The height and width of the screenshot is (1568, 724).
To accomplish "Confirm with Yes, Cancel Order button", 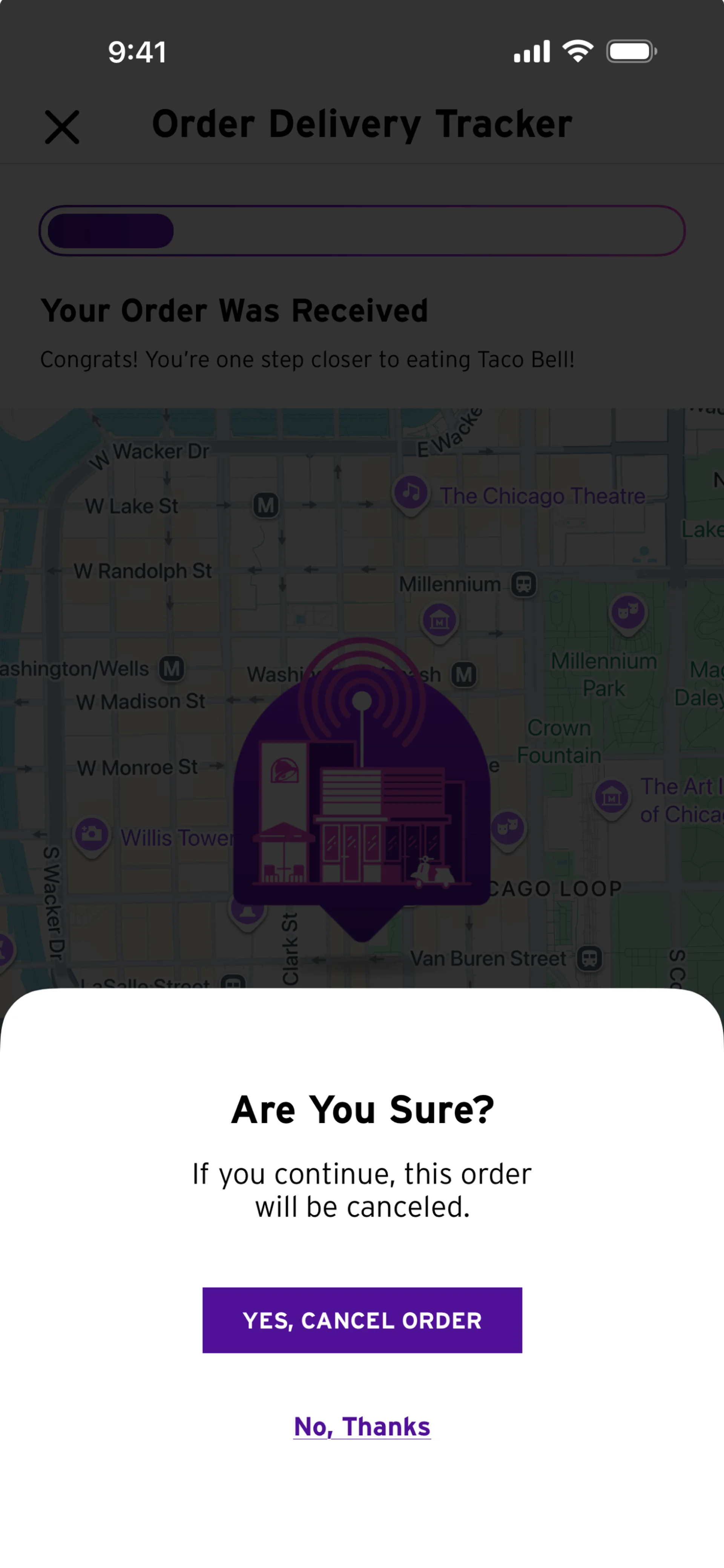I will pyautogui.click(x=362, y=1320).
